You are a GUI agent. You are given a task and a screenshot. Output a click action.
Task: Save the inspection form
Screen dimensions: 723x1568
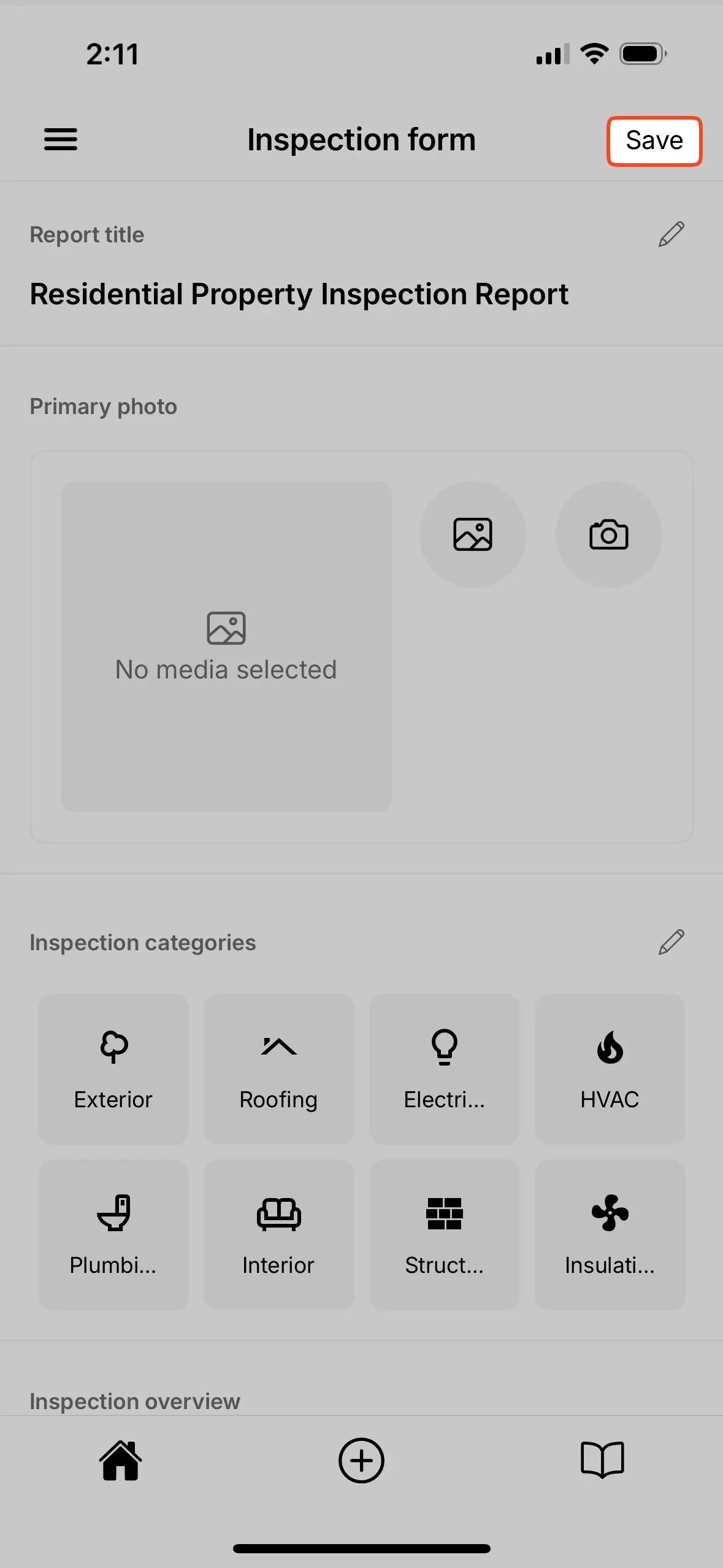pos(654,140)
